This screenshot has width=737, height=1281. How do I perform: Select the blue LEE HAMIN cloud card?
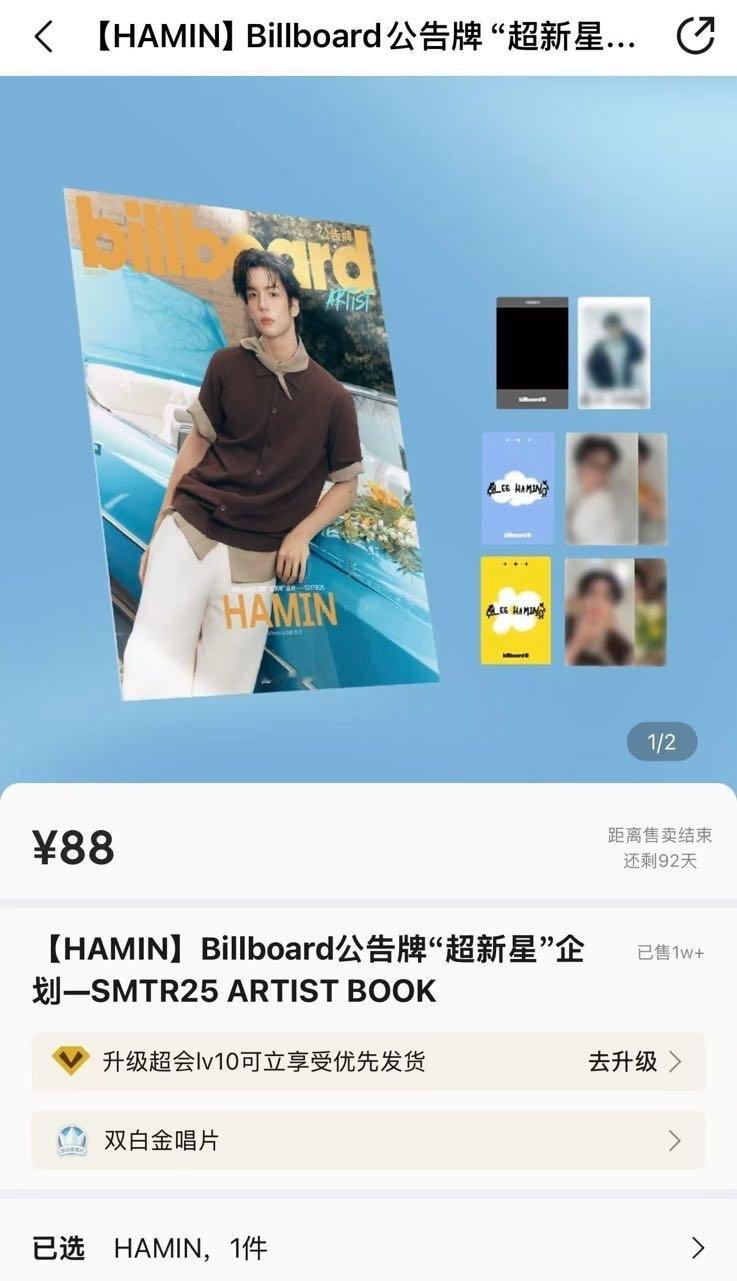click(x=518, y=488)
